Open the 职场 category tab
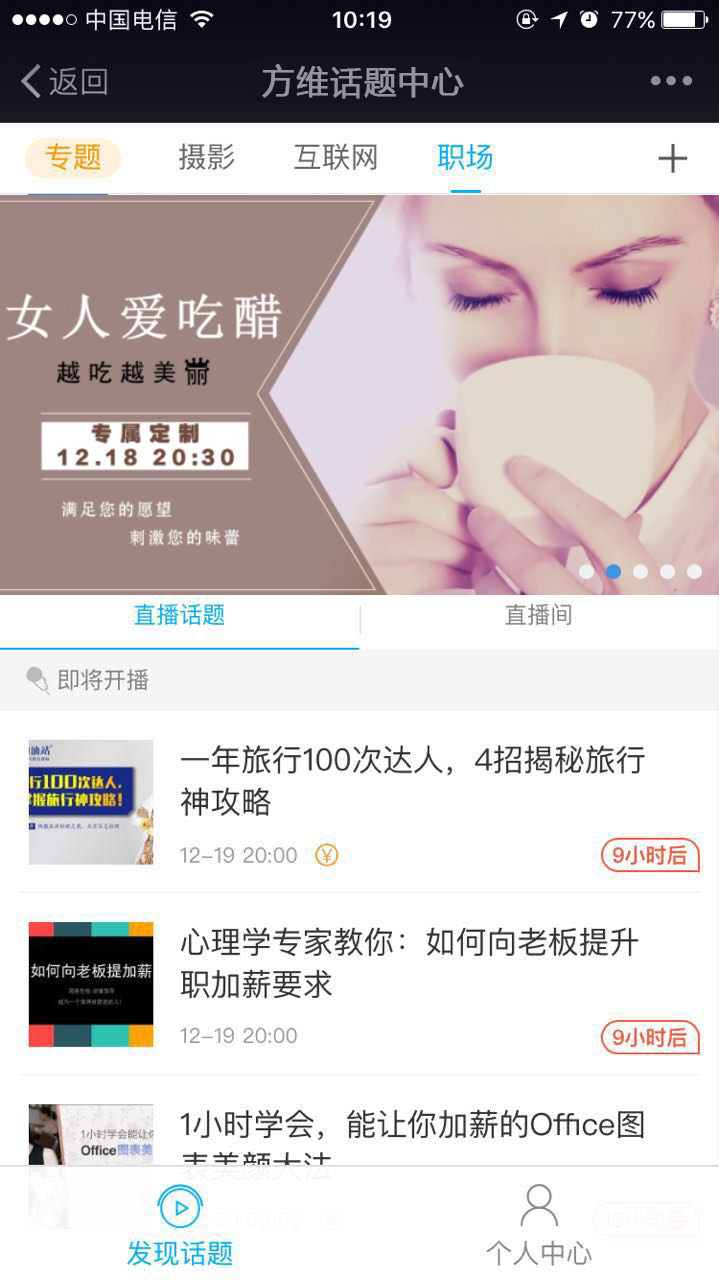The image size is (719, 1280). point(465,158)
